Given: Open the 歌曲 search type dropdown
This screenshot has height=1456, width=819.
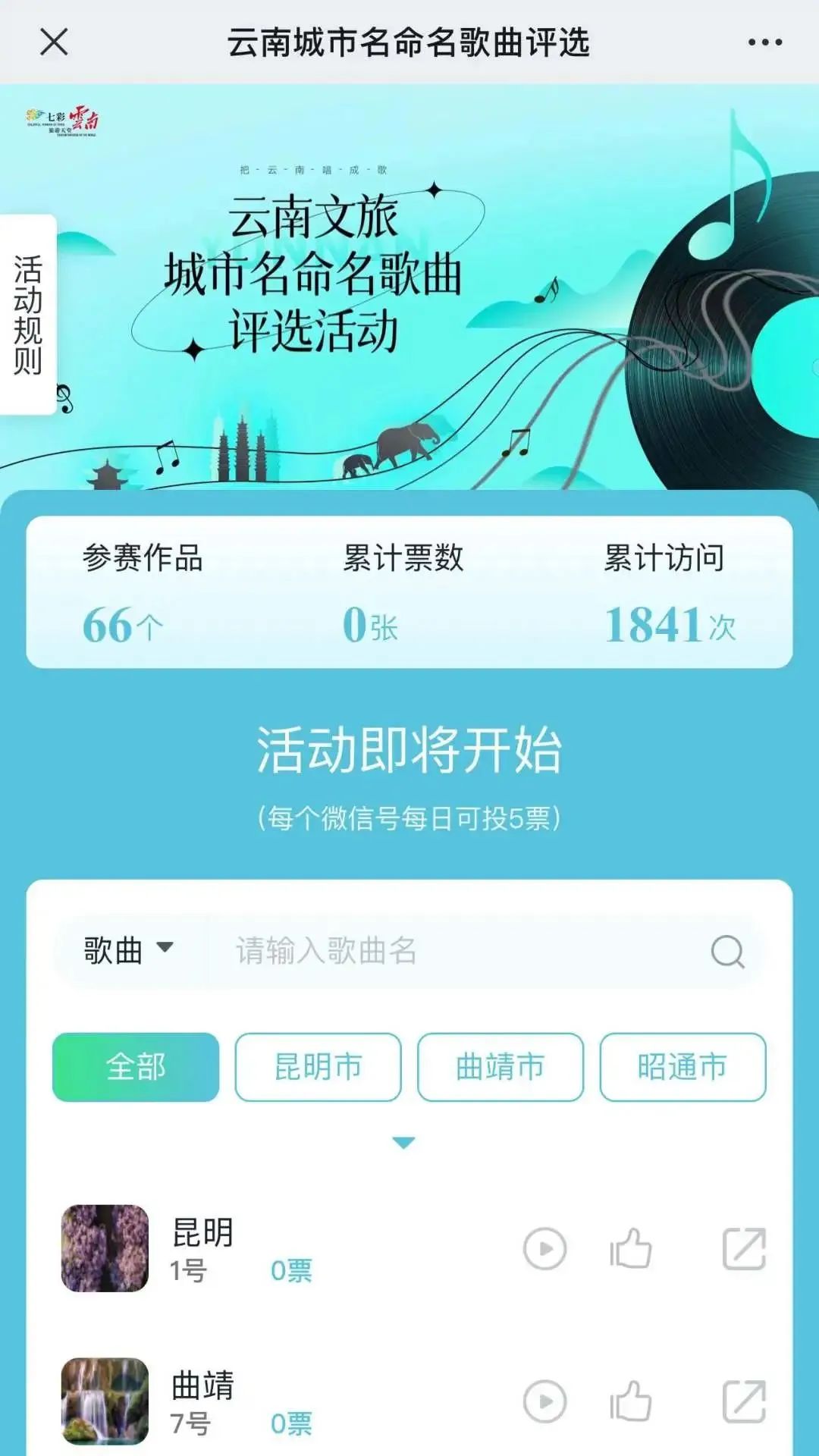Looking at the screenshot, I should 128,949.
